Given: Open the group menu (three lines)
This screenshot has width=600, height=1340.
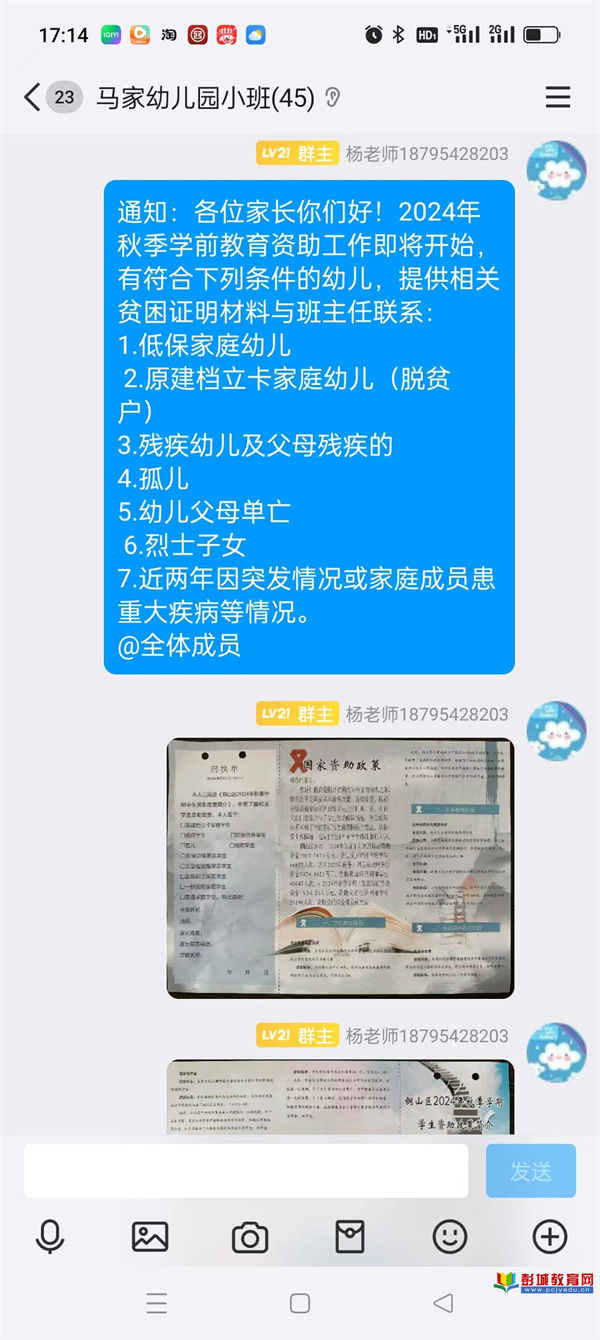Looking at the screenshot, I should [557, 97].
